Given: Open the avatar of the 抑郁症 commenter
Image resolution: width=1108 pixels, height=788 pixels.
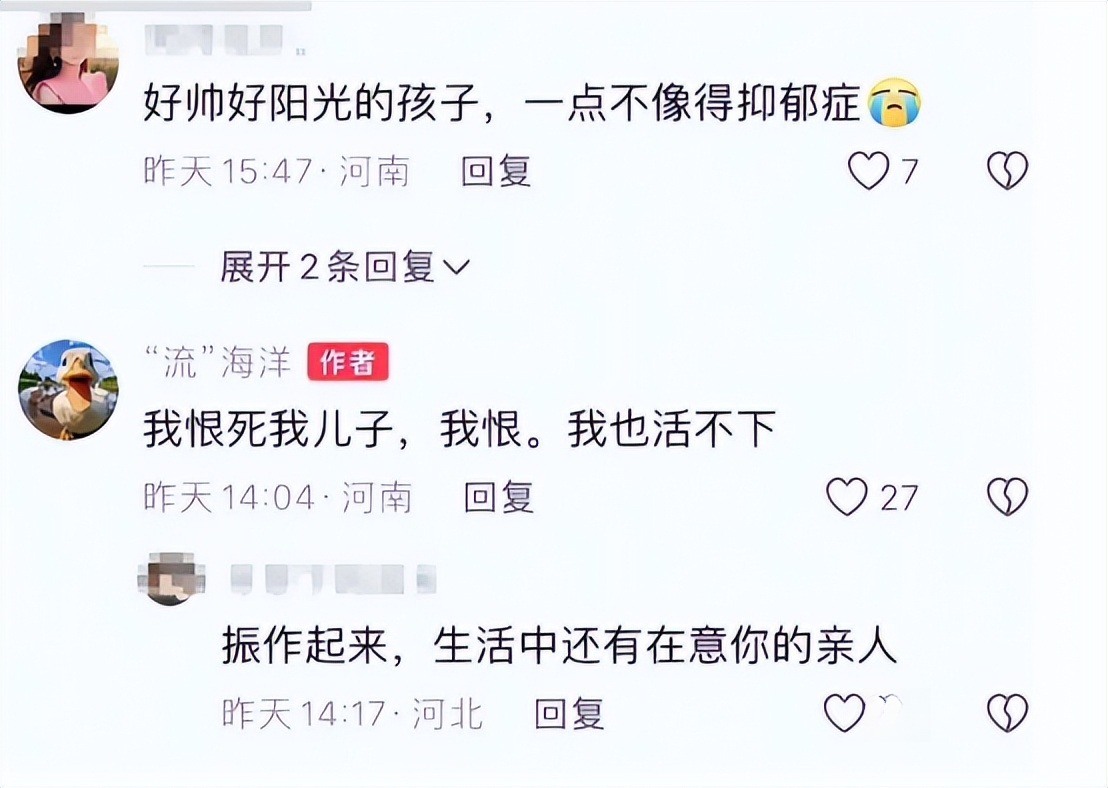Looking at the screenshot, I should click(x=68, y=62).
